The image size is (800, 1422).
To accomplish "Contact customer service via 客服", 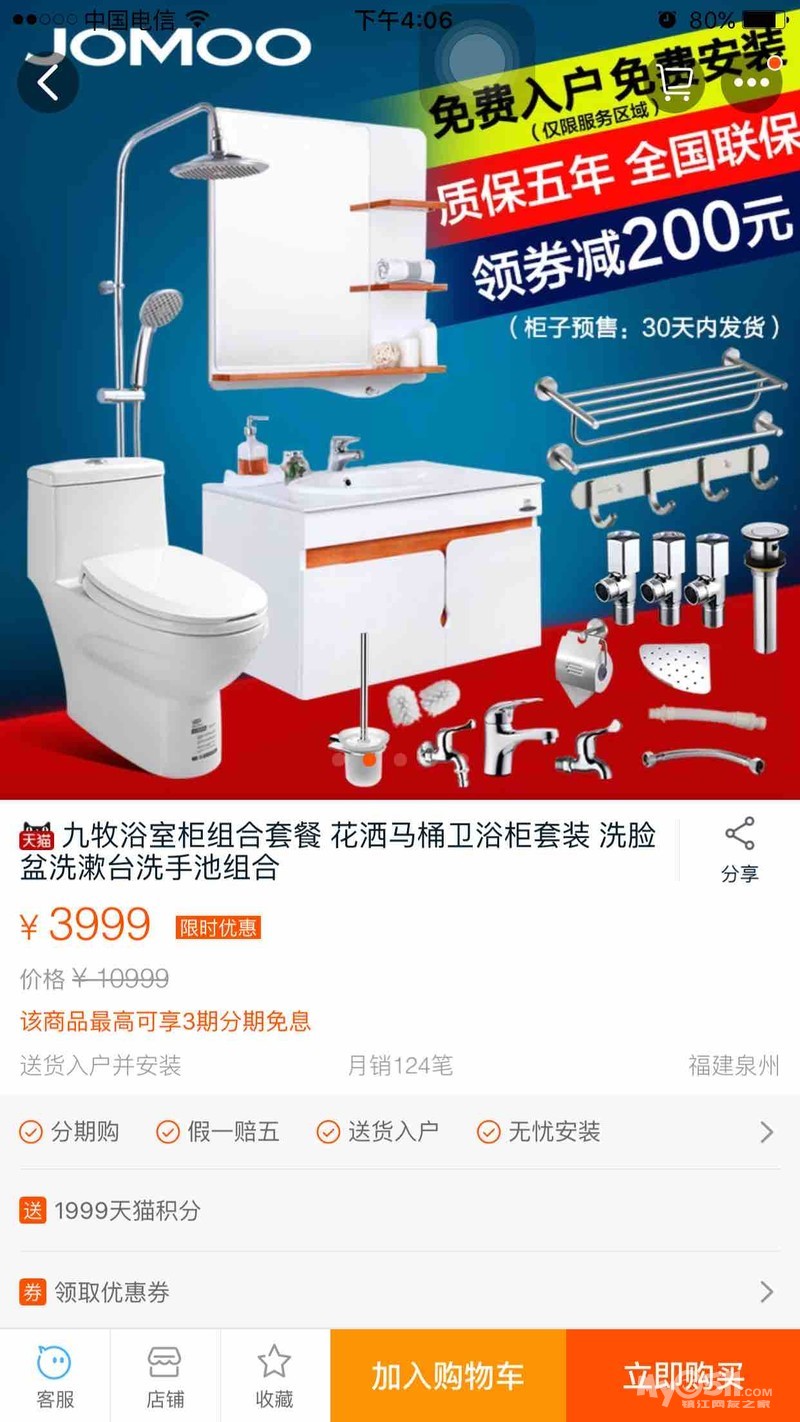I will pos(55,1376).
